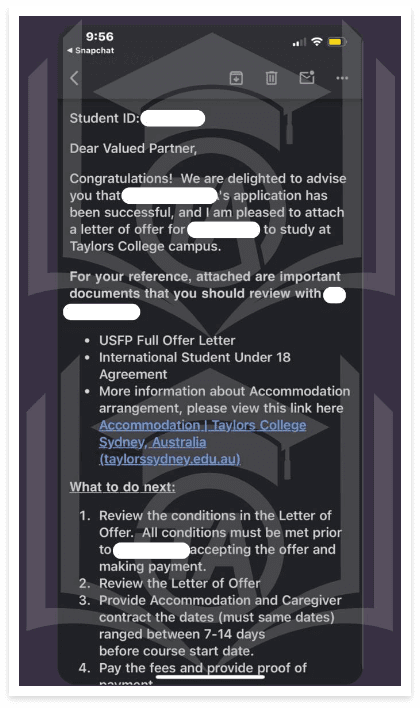
Task: Mark this email as unread
Action: point(307,78)
